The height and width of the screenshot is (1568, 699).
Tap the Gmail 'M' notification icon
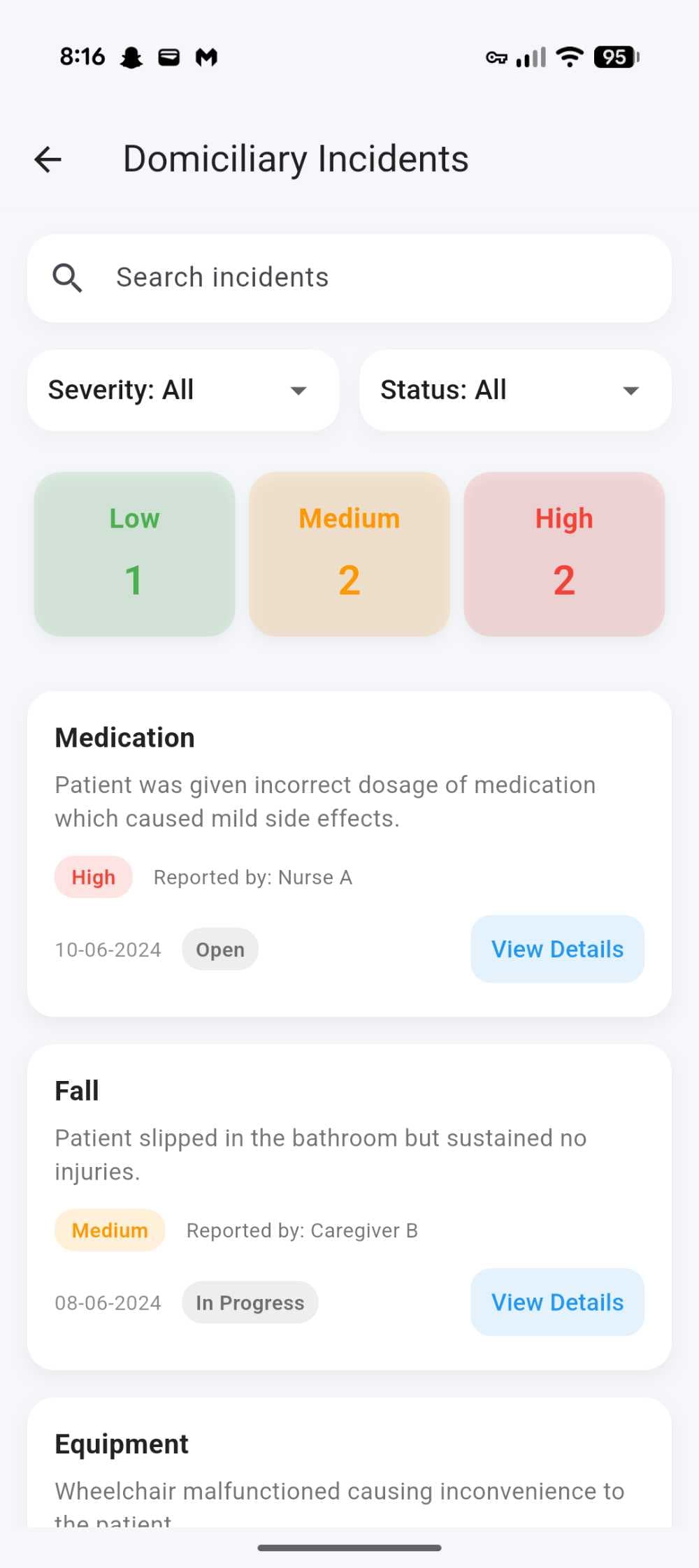click(x=206, y=57)
